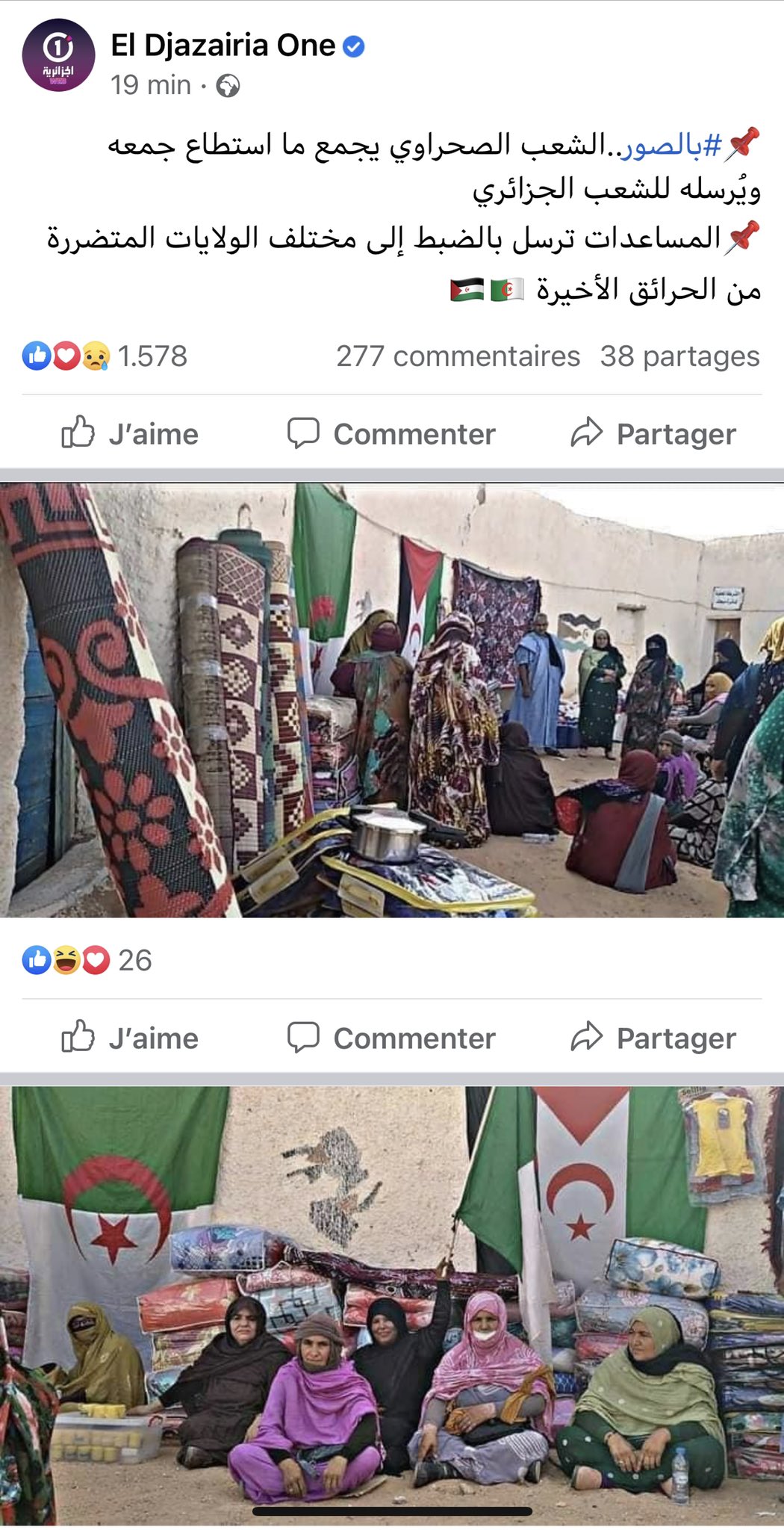Comment on the first photo
Image resolution: width=784 pixels, height=1530 pixels.
(x=391, y=1038)
